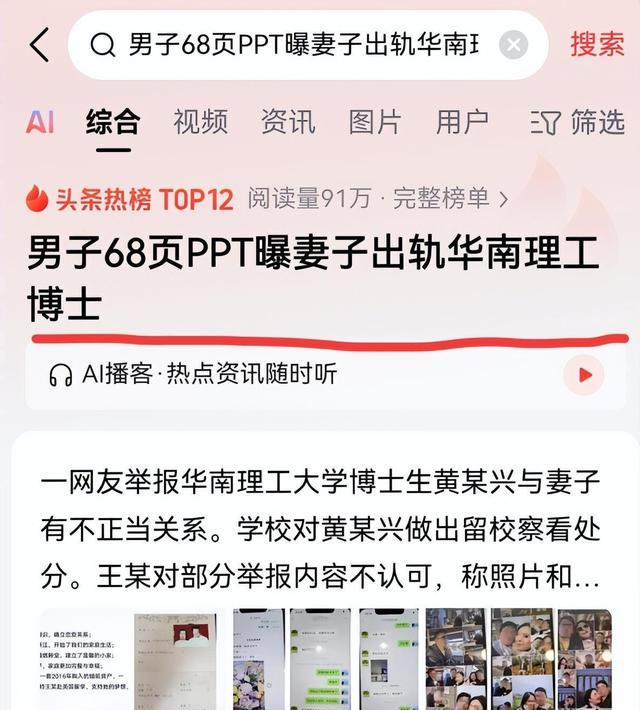Tap the red 搜索 button
This screenshot has height=710, width=640.
tap(597, 44)
